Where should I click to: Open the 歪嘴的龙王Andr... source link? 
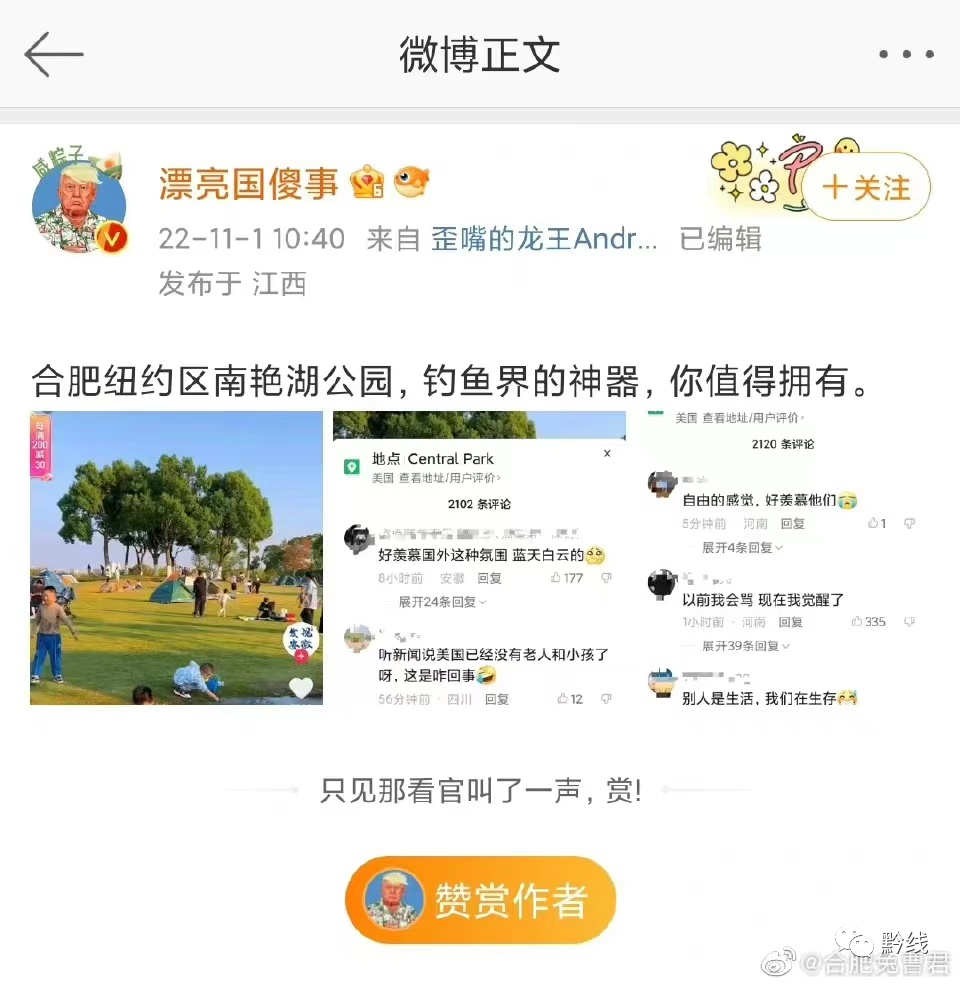[545, 239]
